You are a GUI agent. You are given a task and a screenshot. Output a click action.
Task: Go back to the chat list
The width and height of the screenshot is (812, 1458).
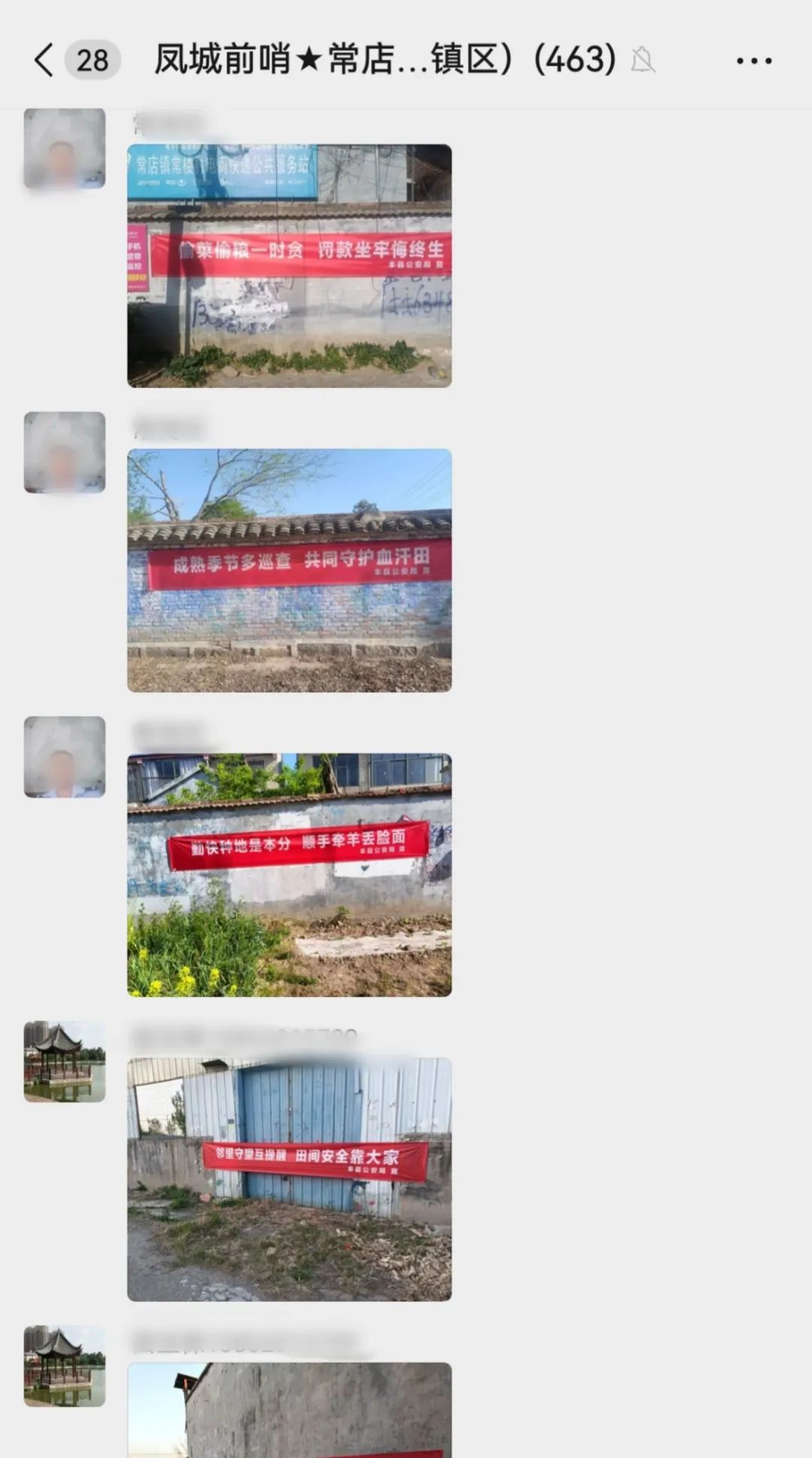(x=45, y=60)
